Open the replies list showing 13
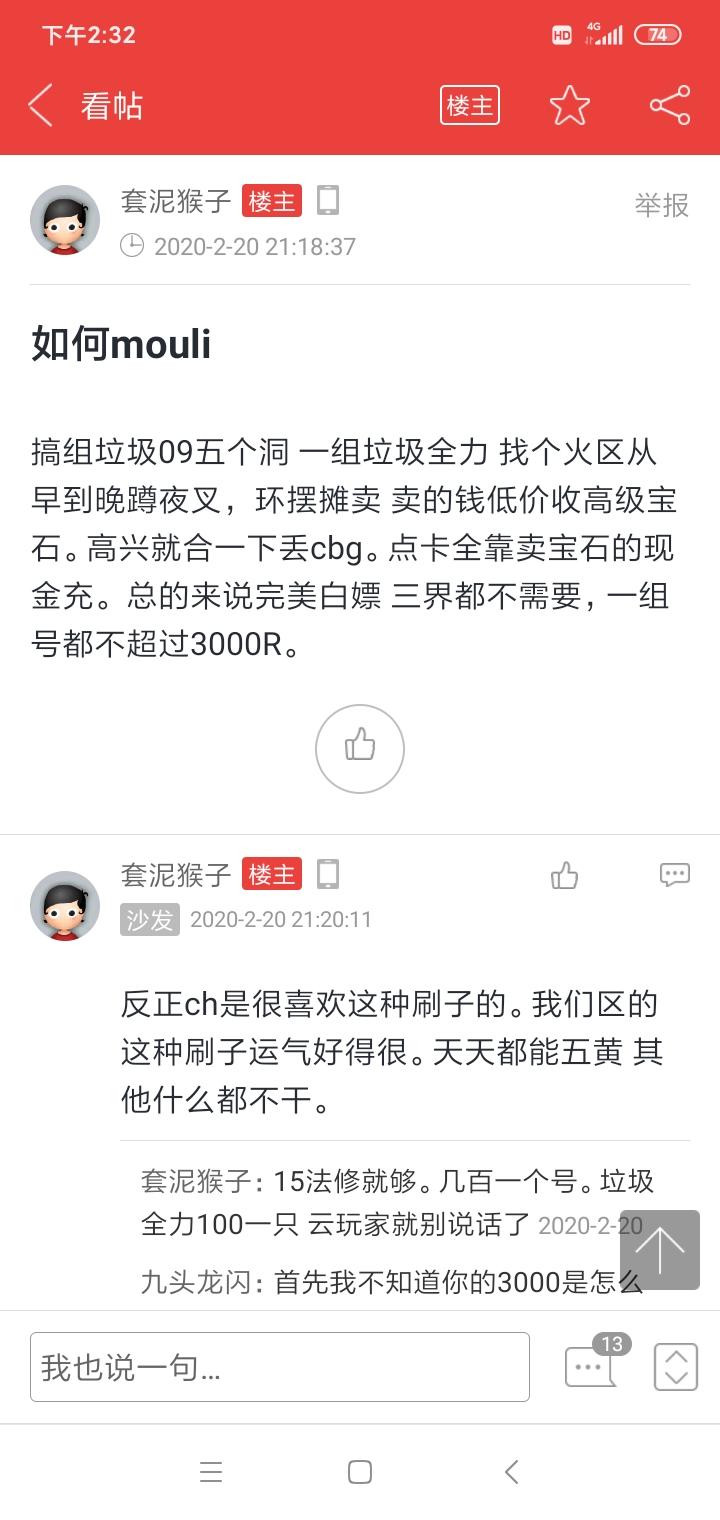The width and height of the screenshot is (720, 1520). (590, 1366)
